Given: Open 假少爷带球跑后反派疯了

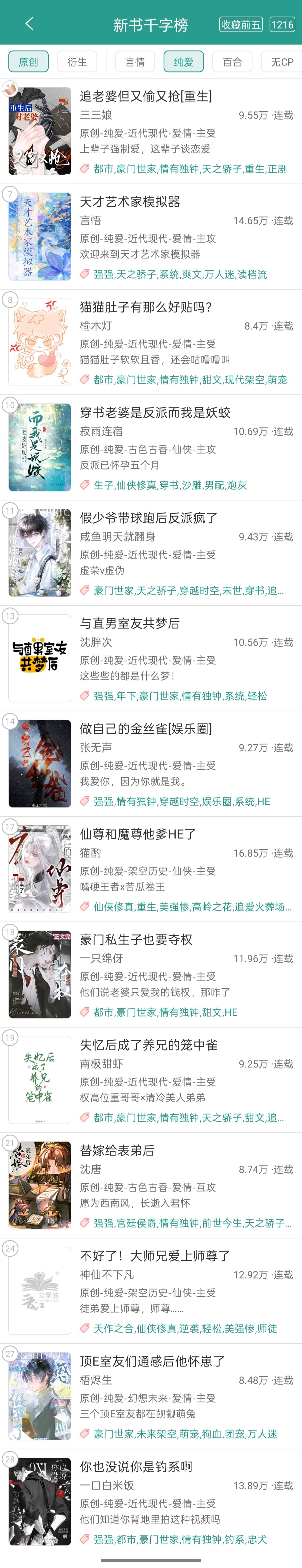Looking at the screenshot, I should (148, 517).
